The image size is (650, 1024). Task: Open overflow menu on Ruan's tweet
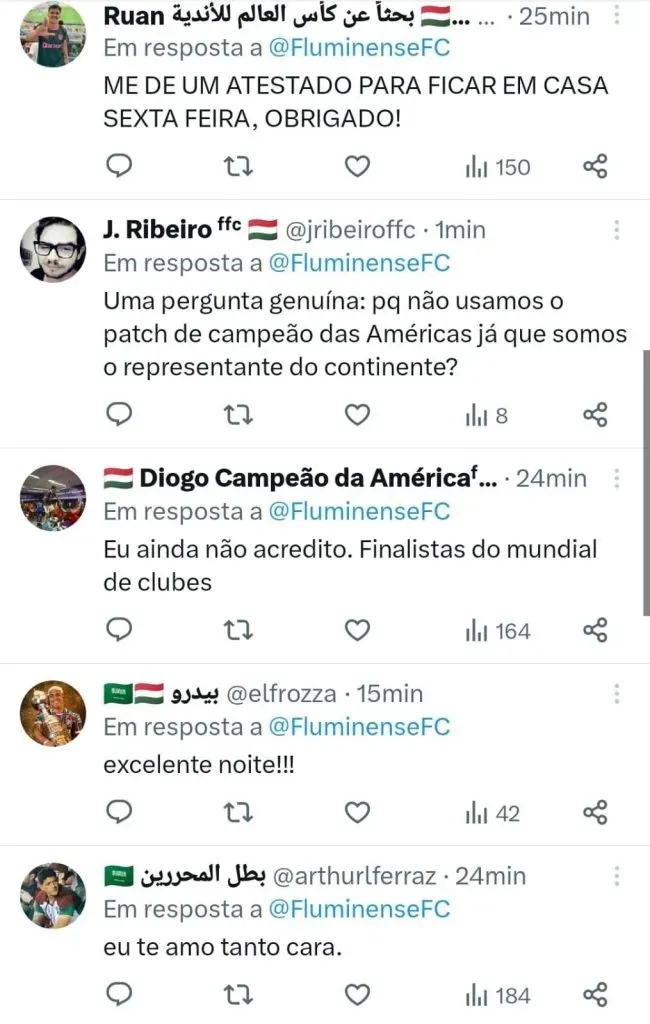pos(618,15)
